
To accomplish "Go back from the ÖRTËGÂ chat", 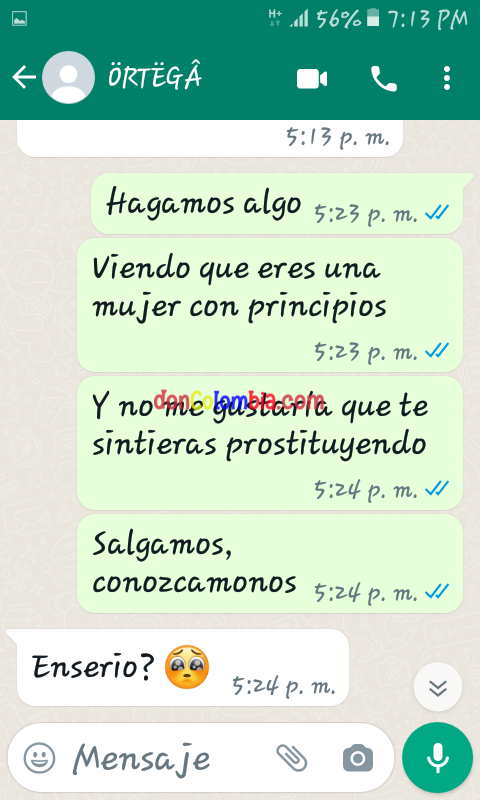I will [x=23, y=78].
